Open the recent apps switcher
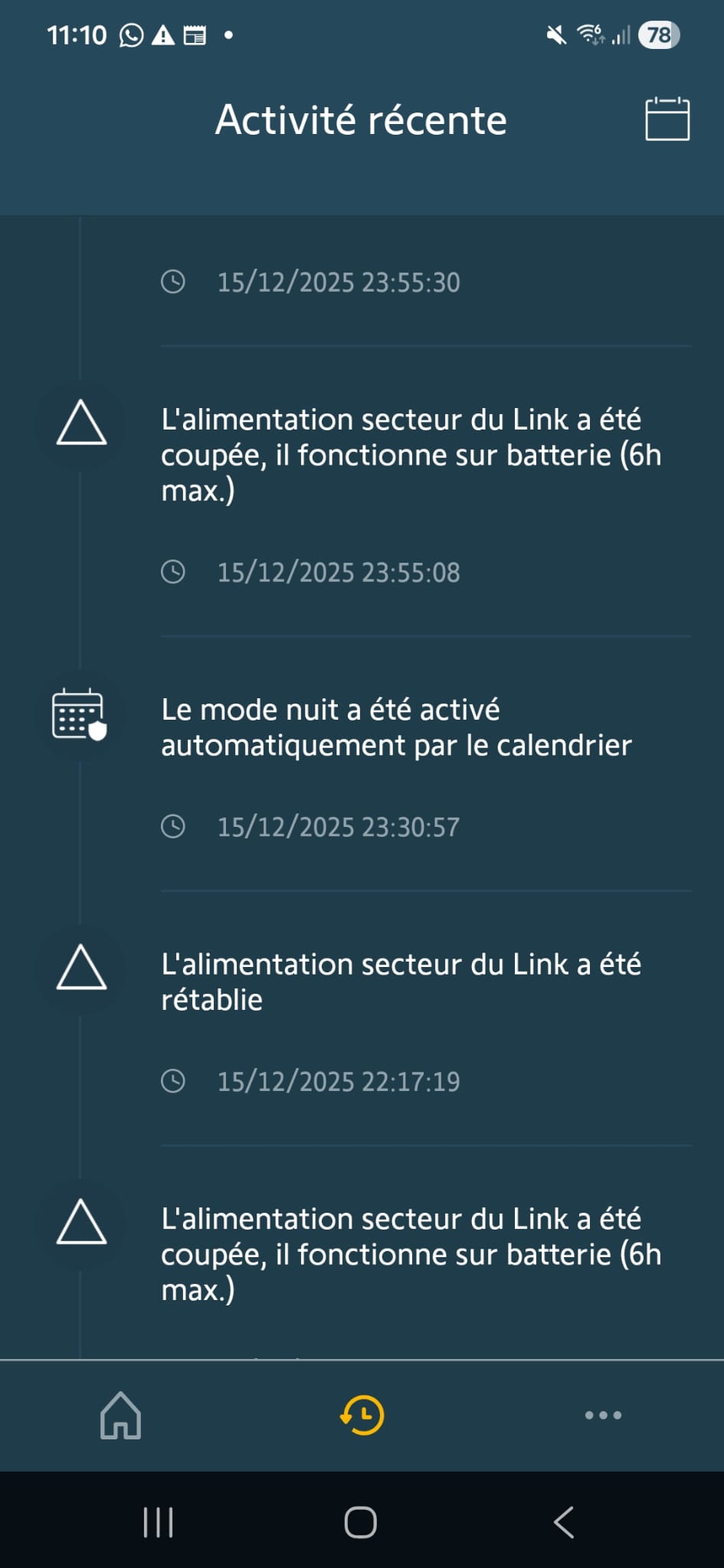 click(x=159, y=1522)
